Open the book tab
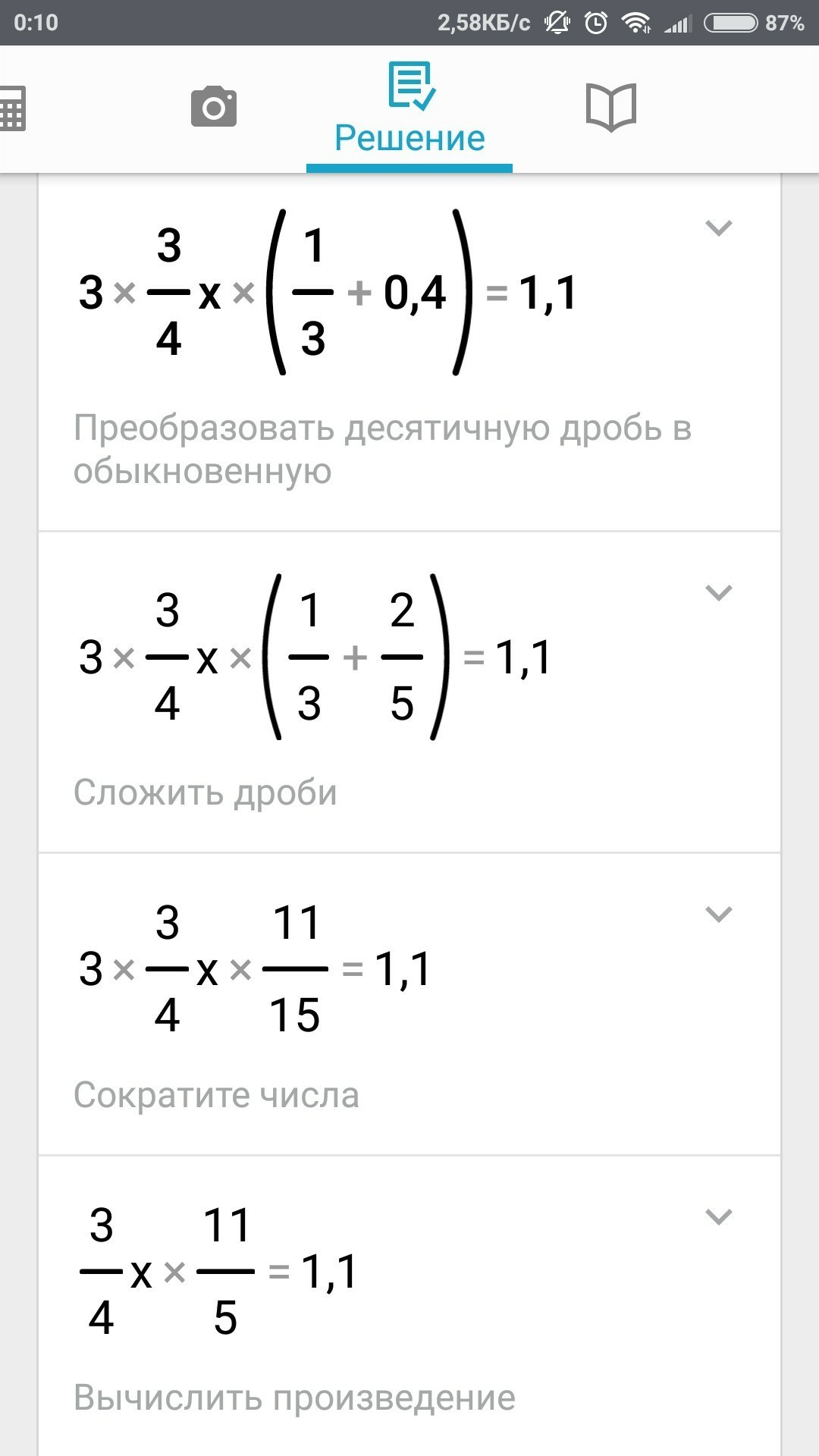Screen dimensions: 819x1456 click(610, 107)
